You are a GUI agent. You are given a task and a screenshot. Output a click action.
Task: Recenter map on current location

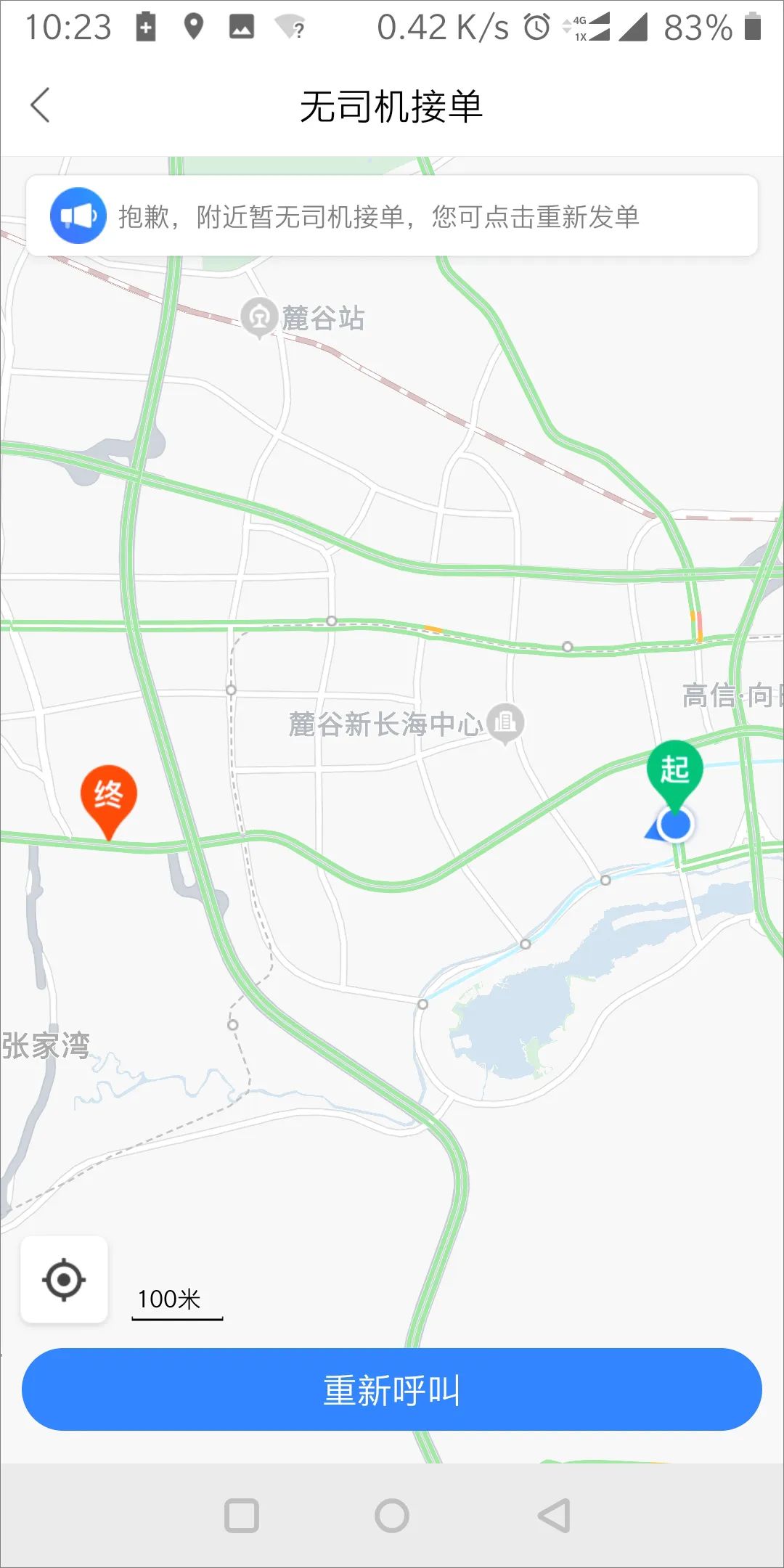pos(64,1279)
